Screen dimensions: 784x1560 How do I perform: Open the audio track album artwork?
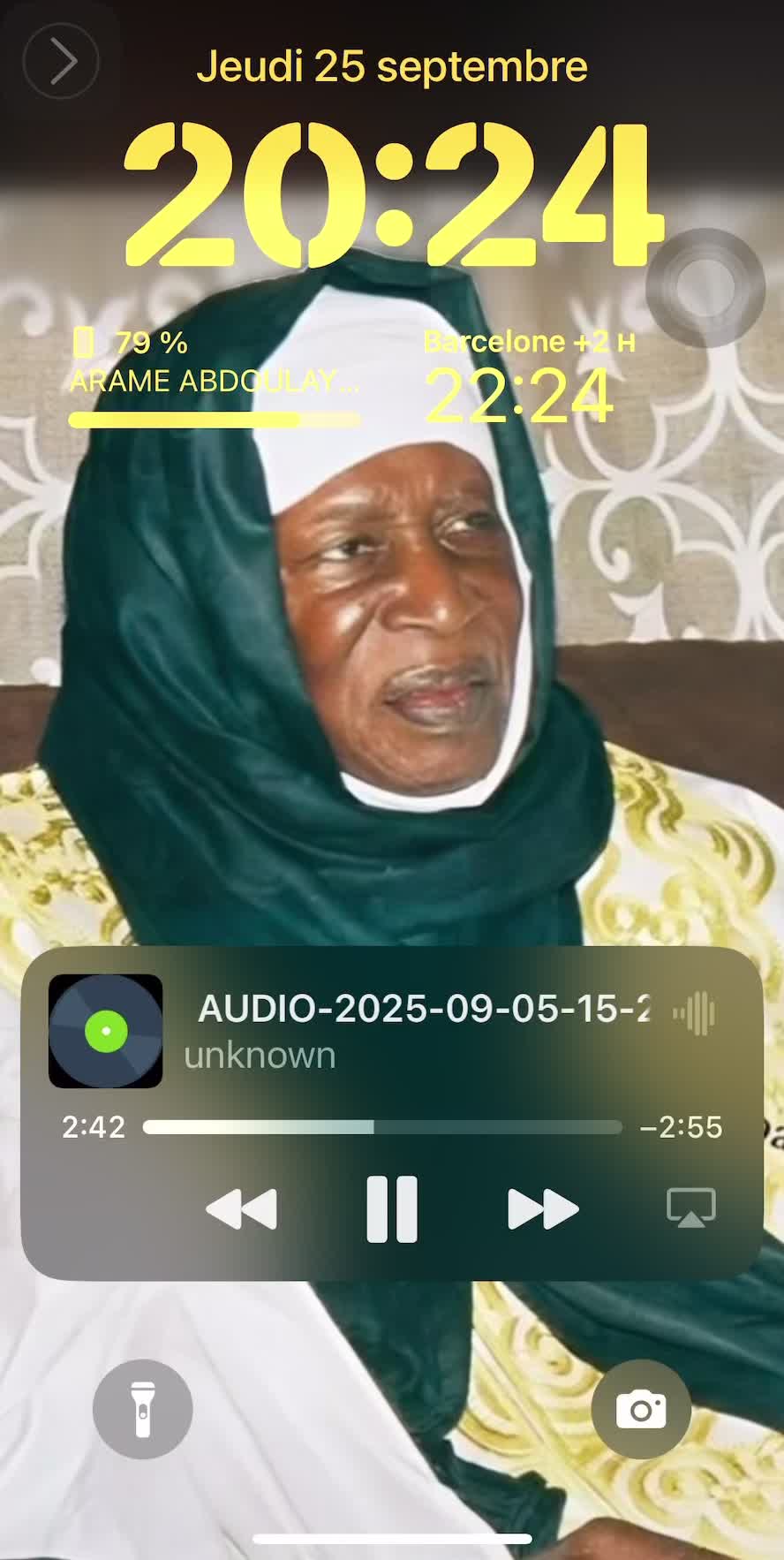pyautogui.click(x=105, y=1031)
